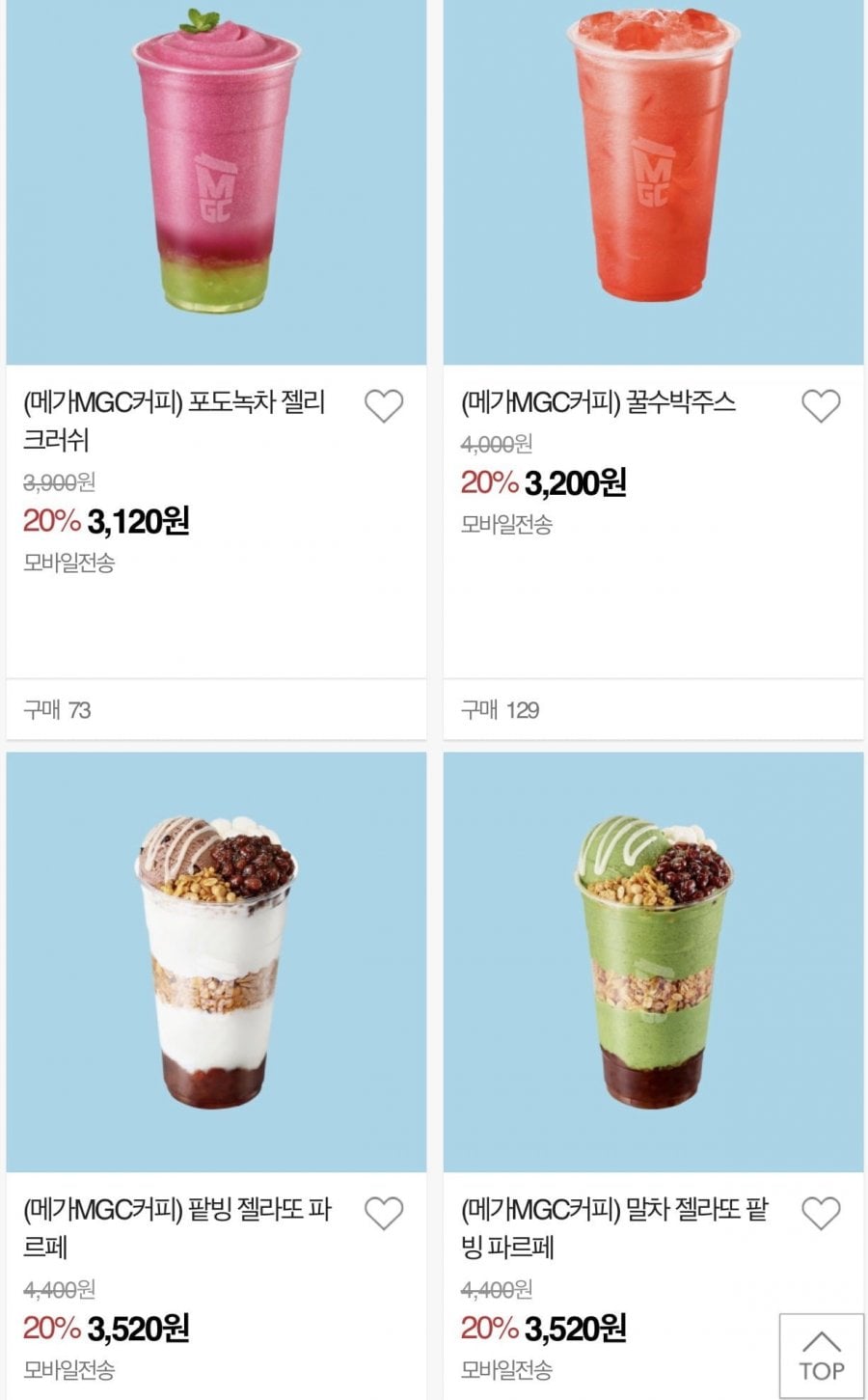Viewport: 868px width, 1400px height.
Task: Add 말차 젤라또 팥빙 파르페 to favorites
Action: click(x=821, y=1213)
